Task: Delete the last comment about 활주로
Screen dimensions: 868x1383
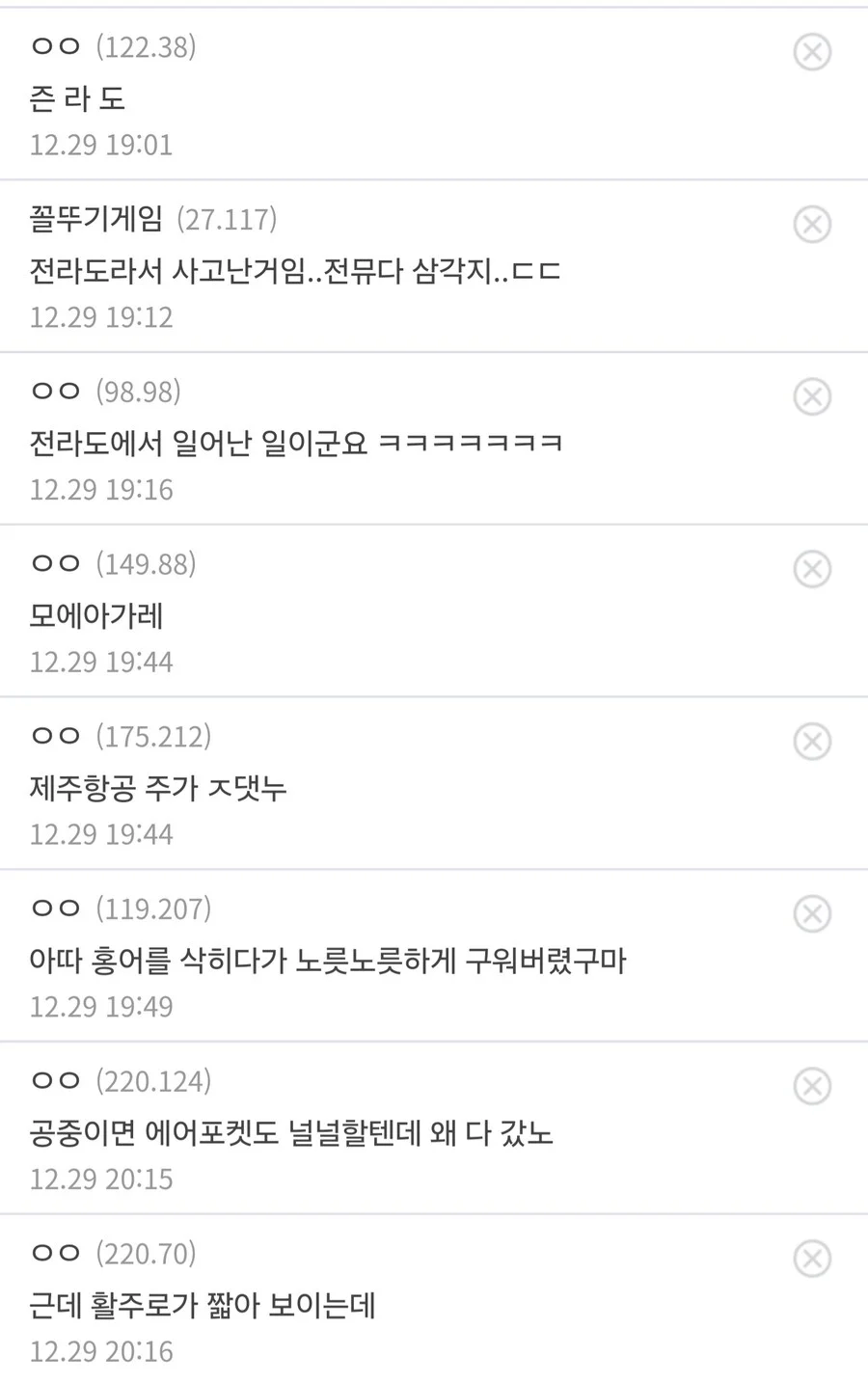Action: pos(812,1259)
